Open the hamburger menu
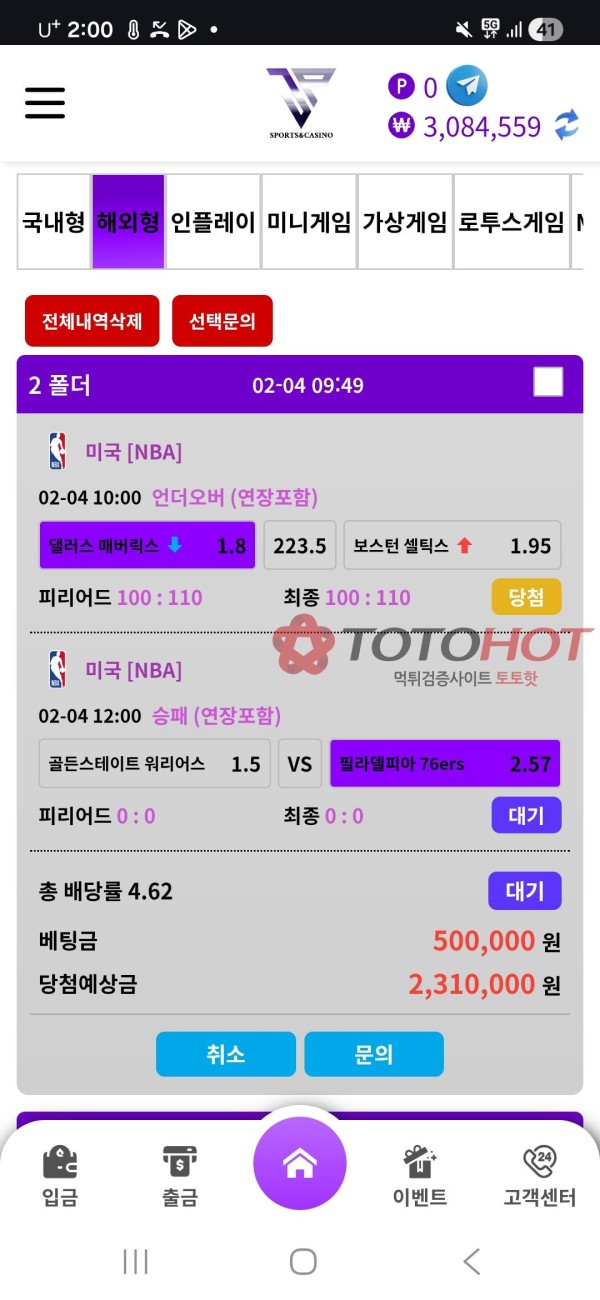 [45, 102]
